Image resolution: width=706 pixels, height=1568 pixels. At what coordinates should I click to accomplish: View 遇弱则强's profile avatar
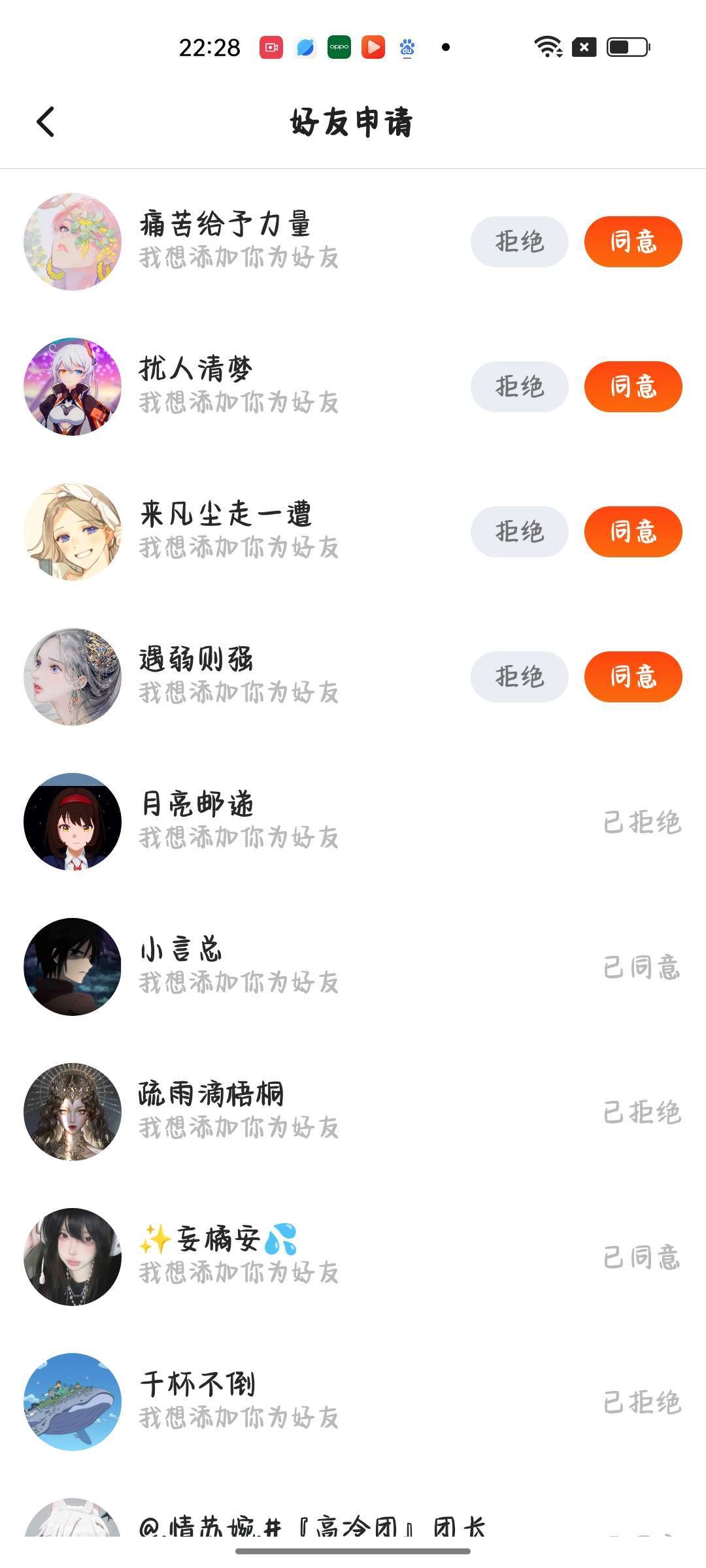pos(73,677)
